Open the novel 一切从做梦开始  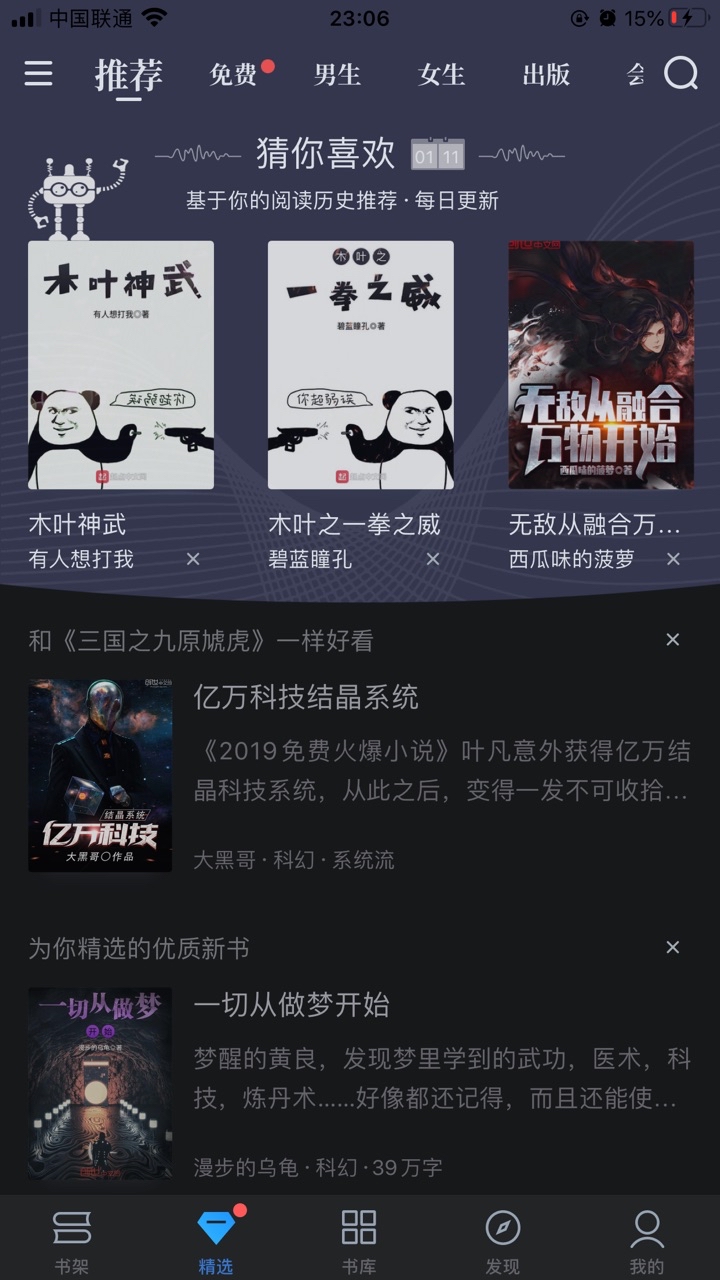(291, 1005)
